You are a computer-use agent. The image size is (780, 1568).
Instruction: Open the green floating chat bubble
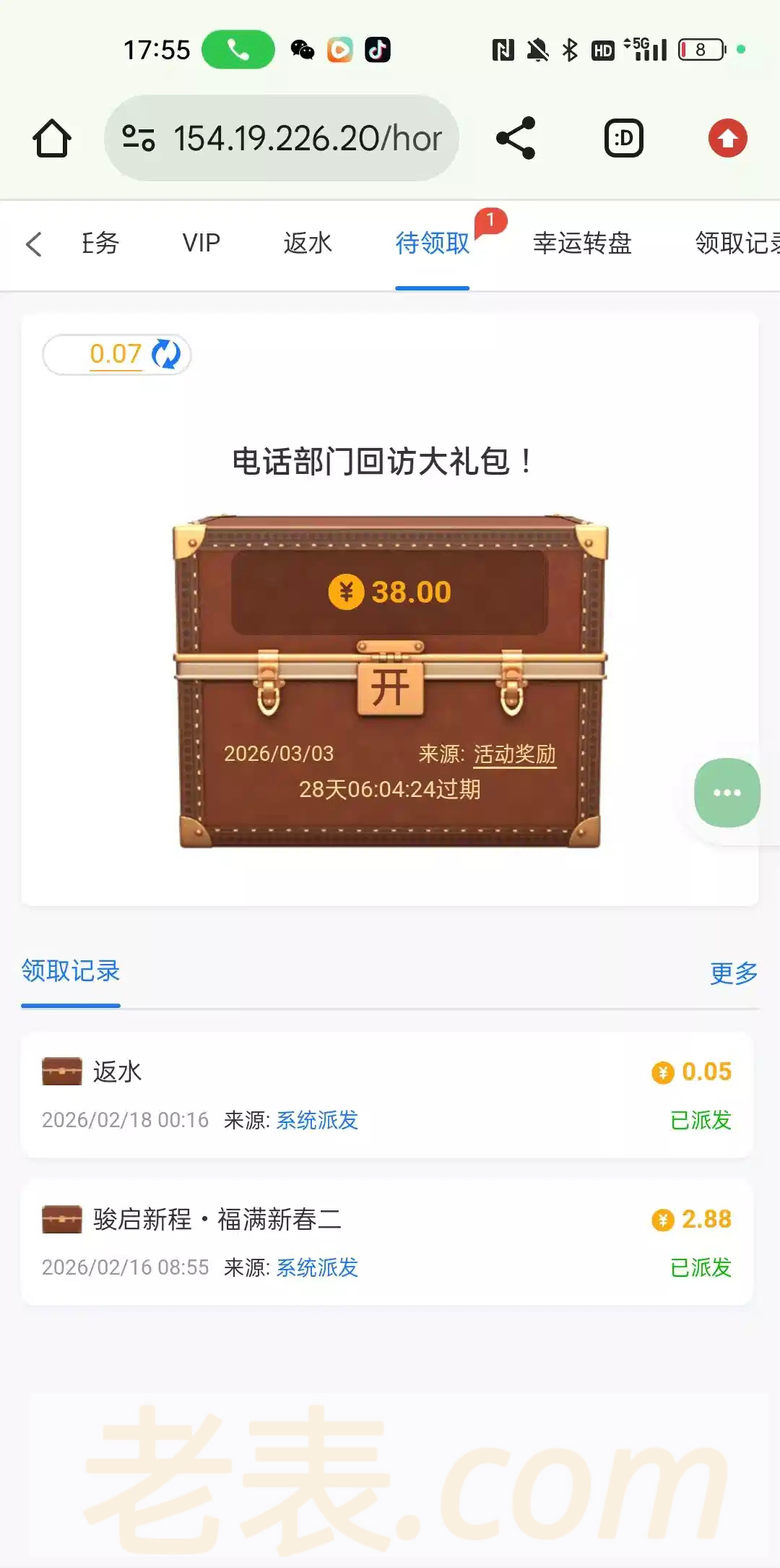click(727, 793)
